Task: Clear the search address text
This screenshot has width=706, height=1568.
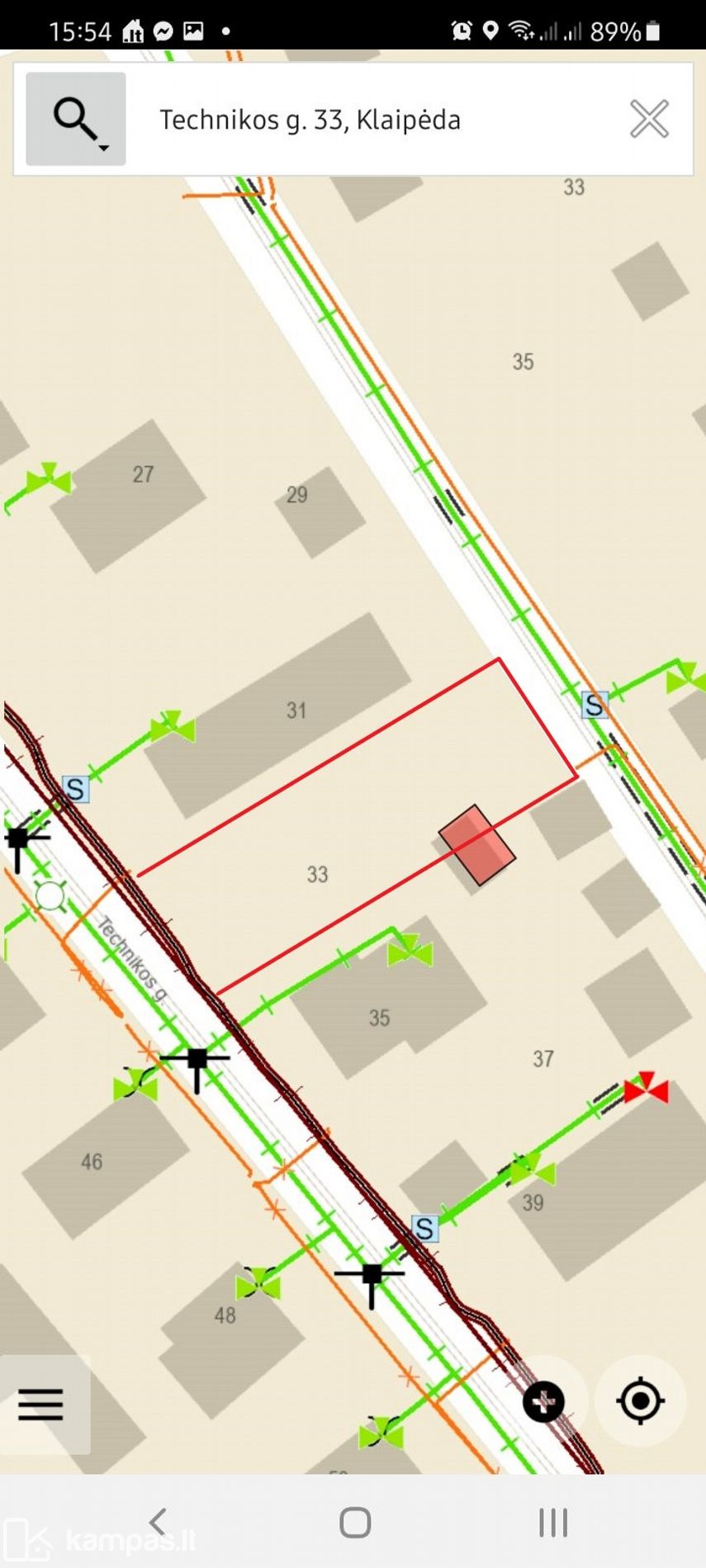Action: [x=649, y=119]
